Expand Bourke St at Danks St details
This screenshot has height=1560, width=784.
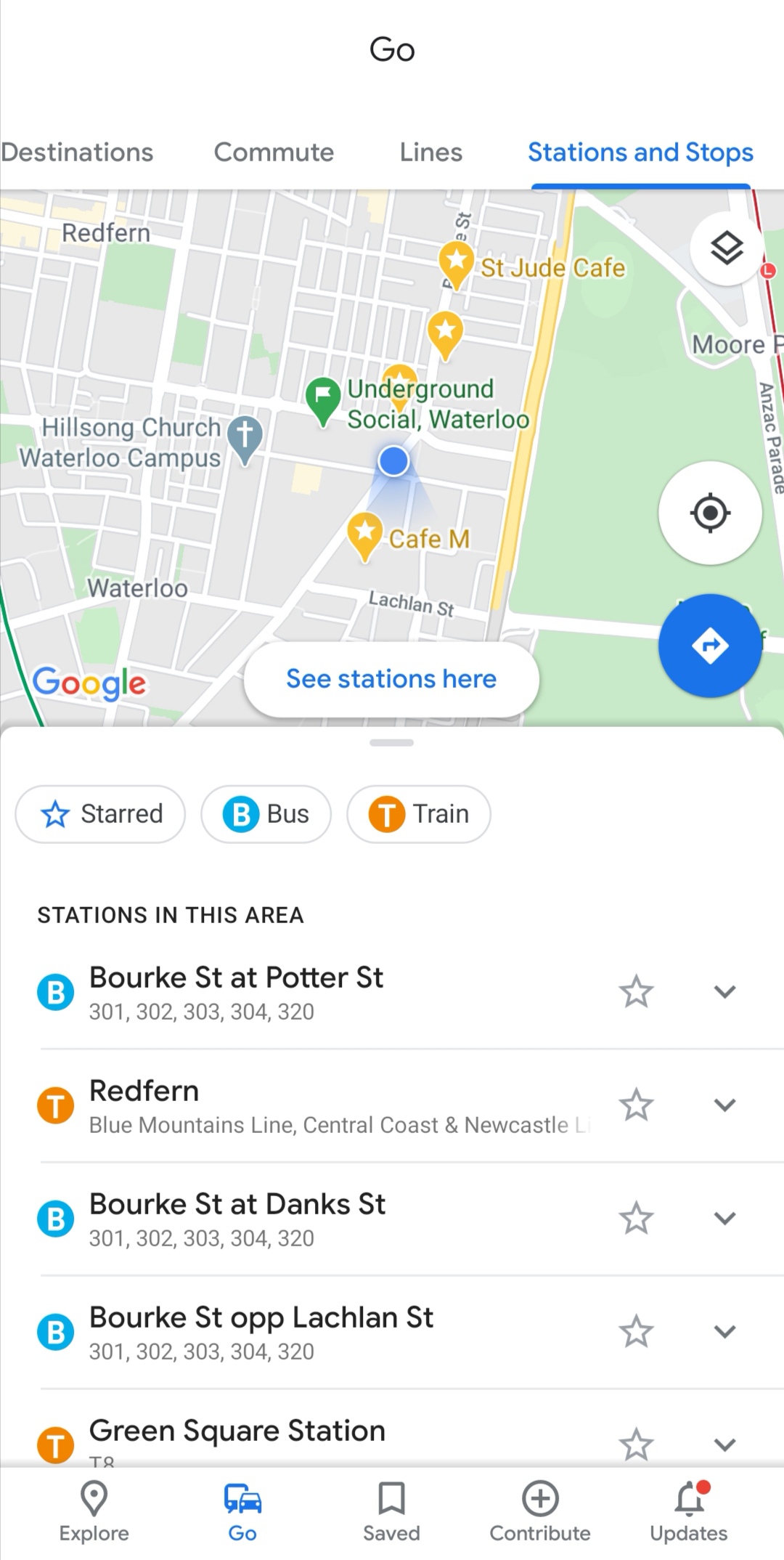click(725, 1218)
